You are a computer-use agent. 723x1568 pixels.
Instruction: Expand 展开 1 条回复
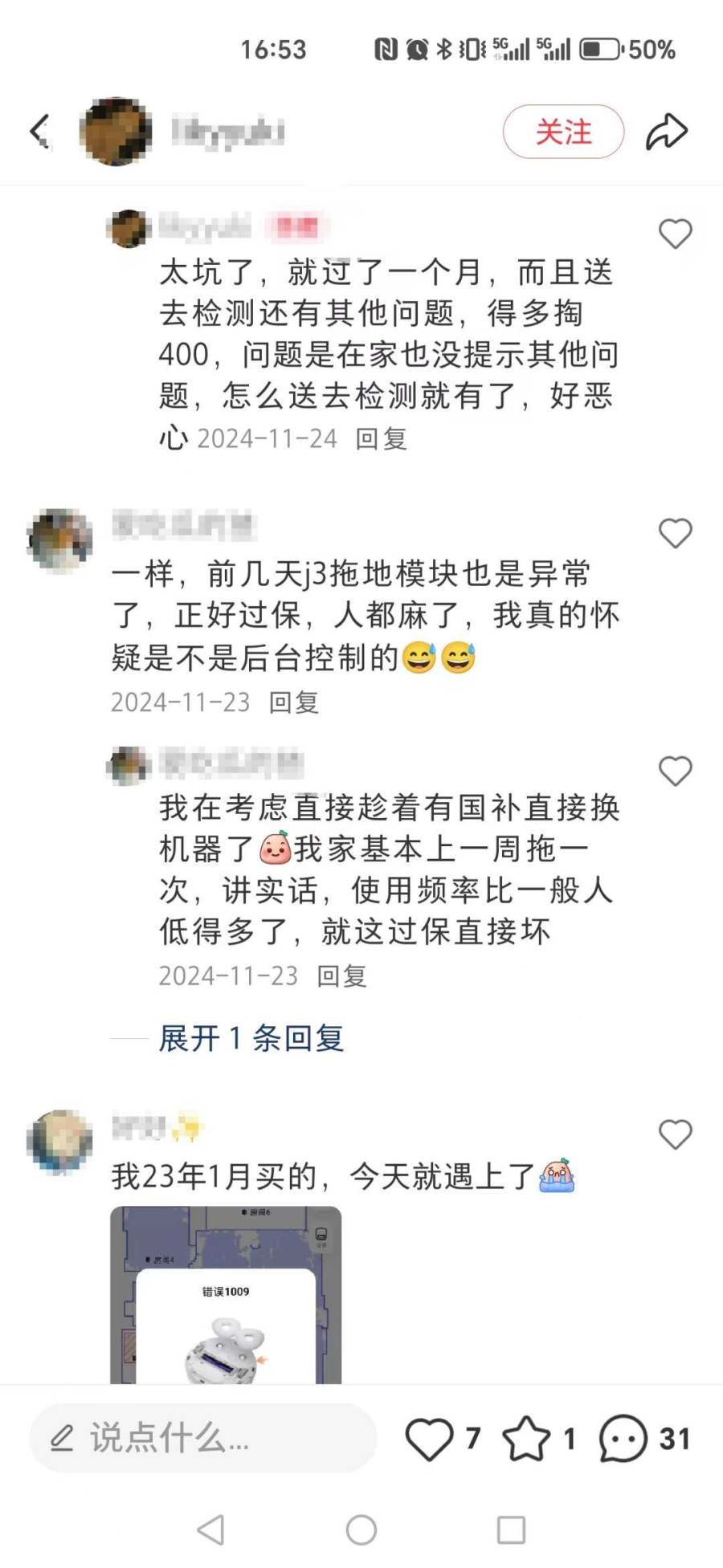click(x=251, y=1038)
